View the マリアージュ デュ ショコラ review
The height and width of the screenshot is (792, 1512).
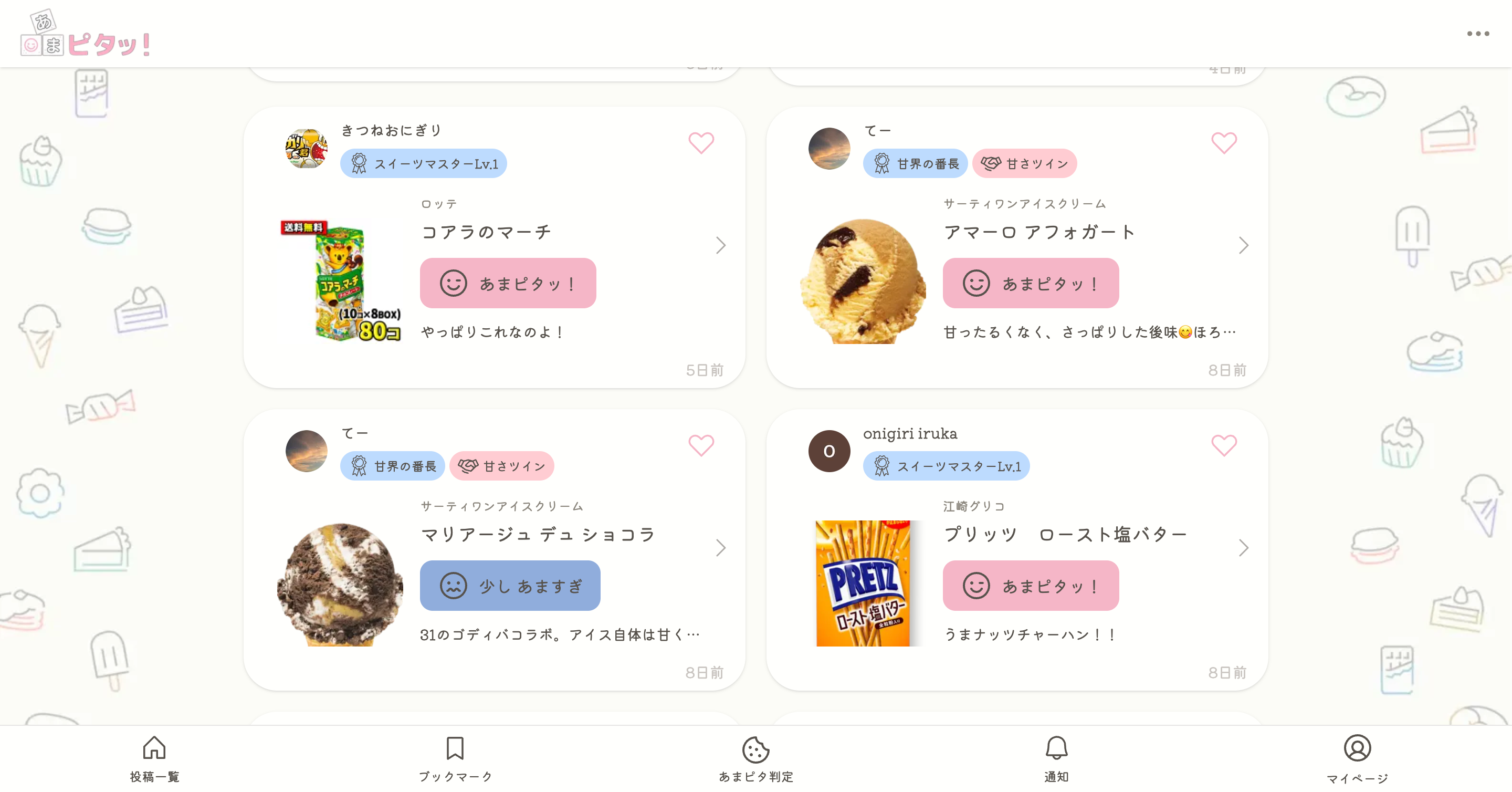tap(720, 548)
